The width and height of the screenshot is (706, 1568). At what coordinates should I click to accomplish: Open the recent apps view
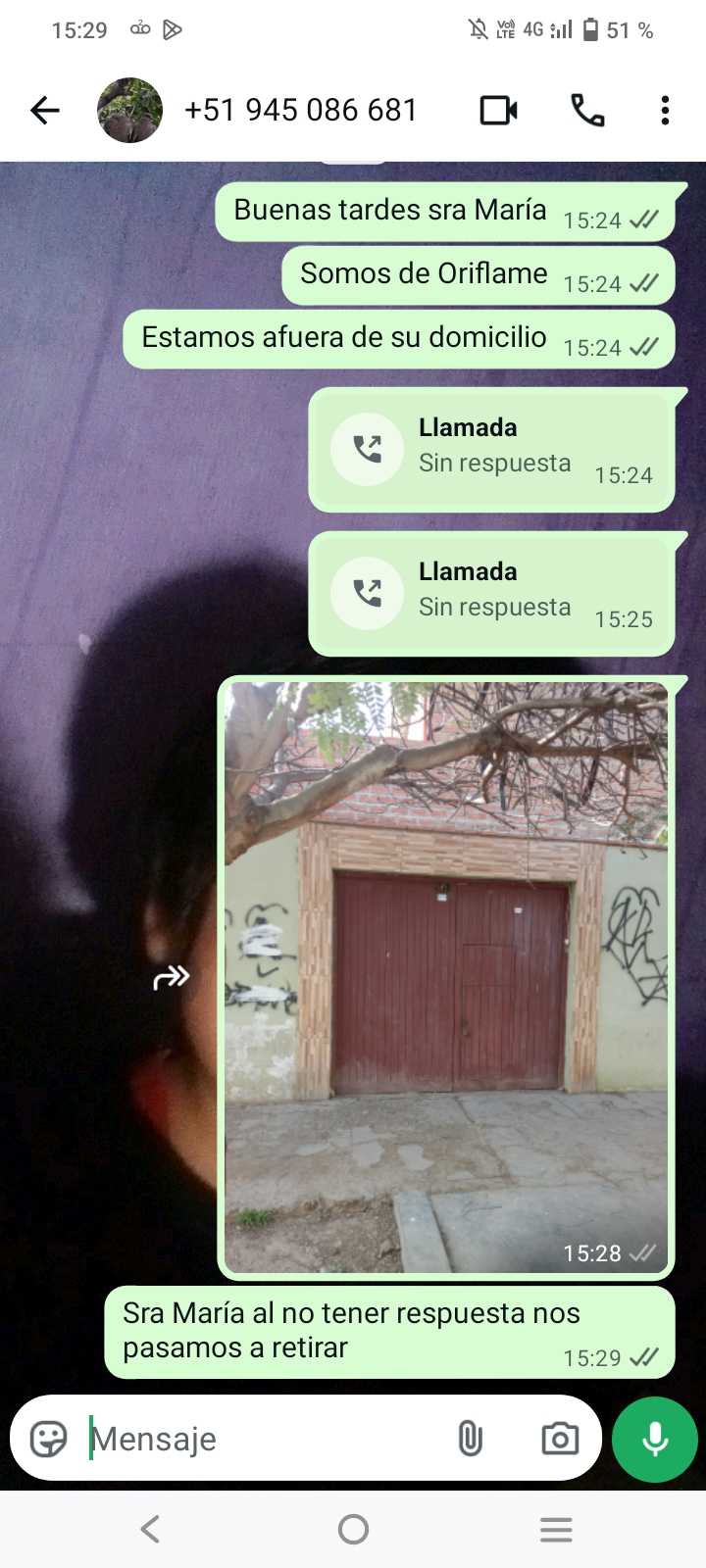click(x=556, y=1529)
